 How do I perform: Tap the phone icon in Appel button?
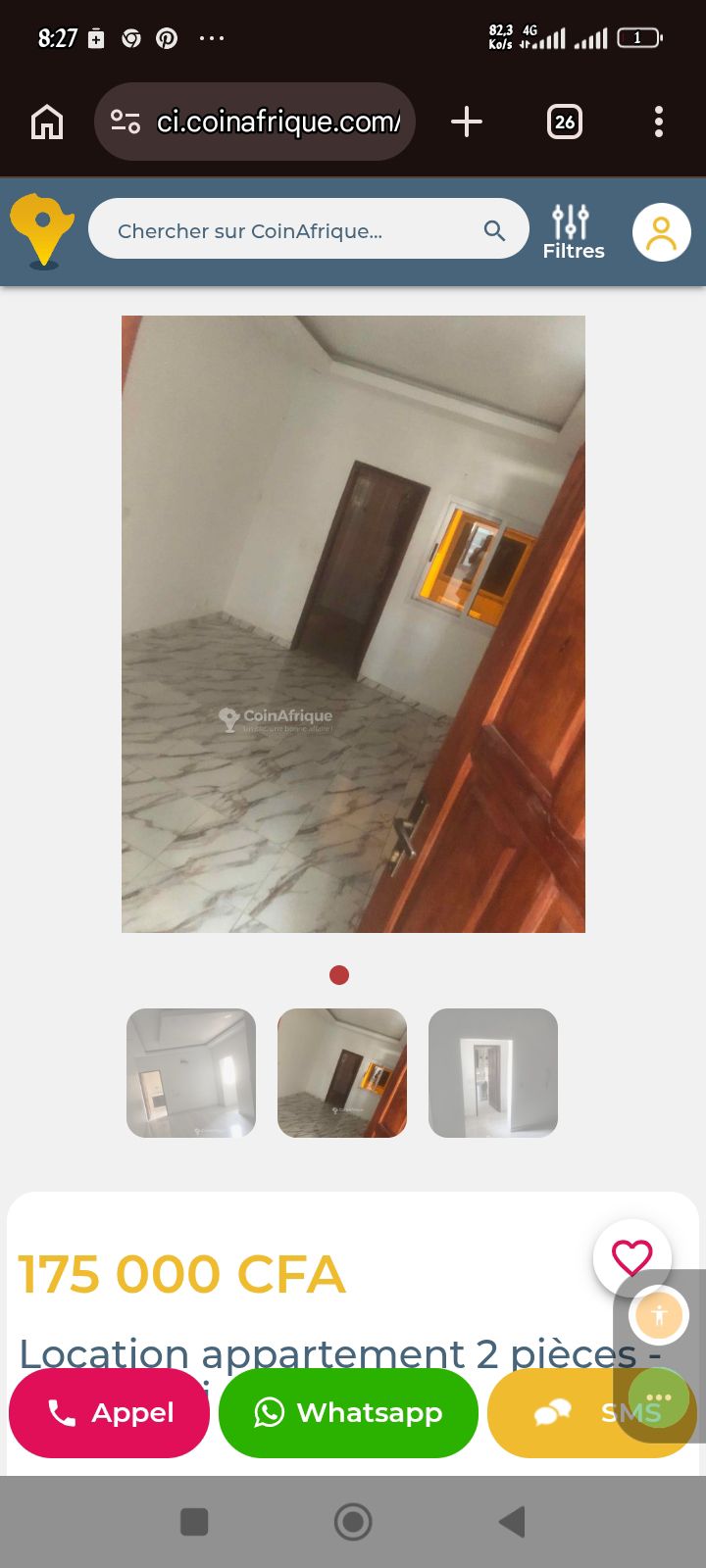[x=62, y=1412]
